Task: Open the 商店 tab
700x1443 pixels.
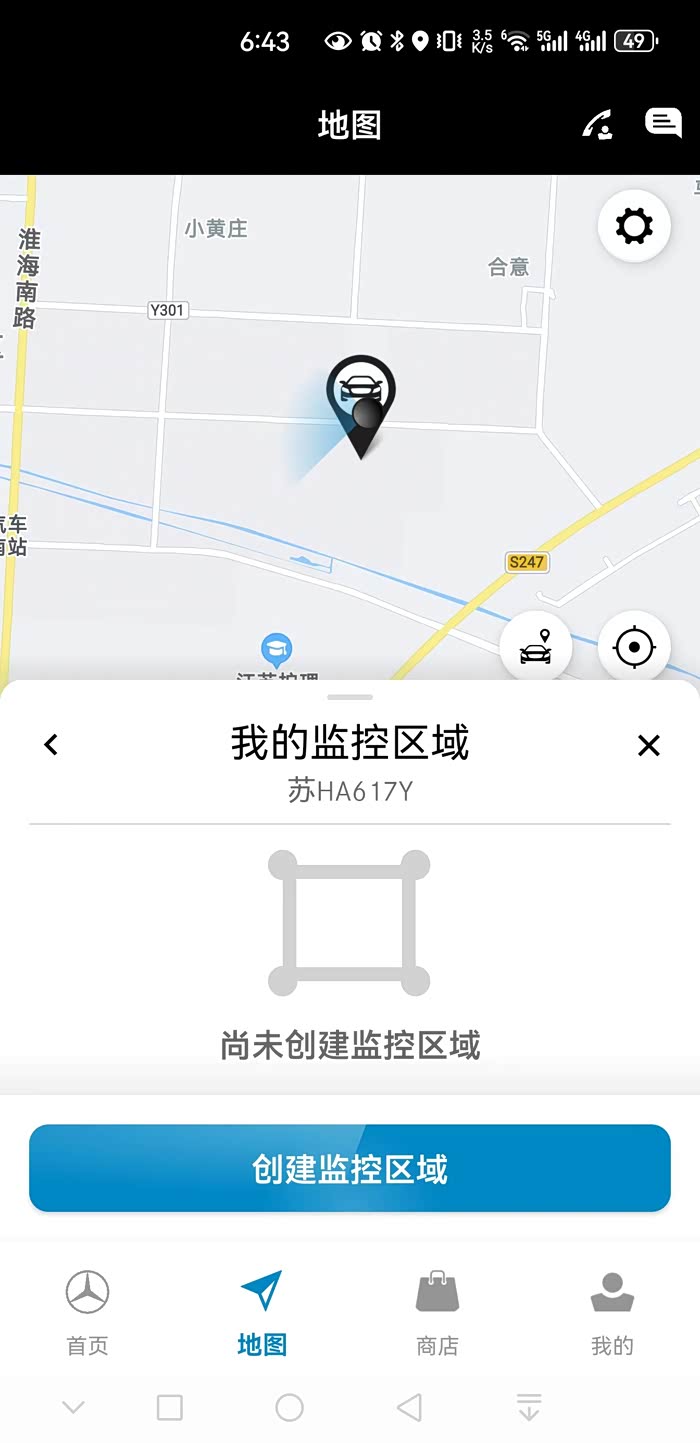Action: (437, 1312)
